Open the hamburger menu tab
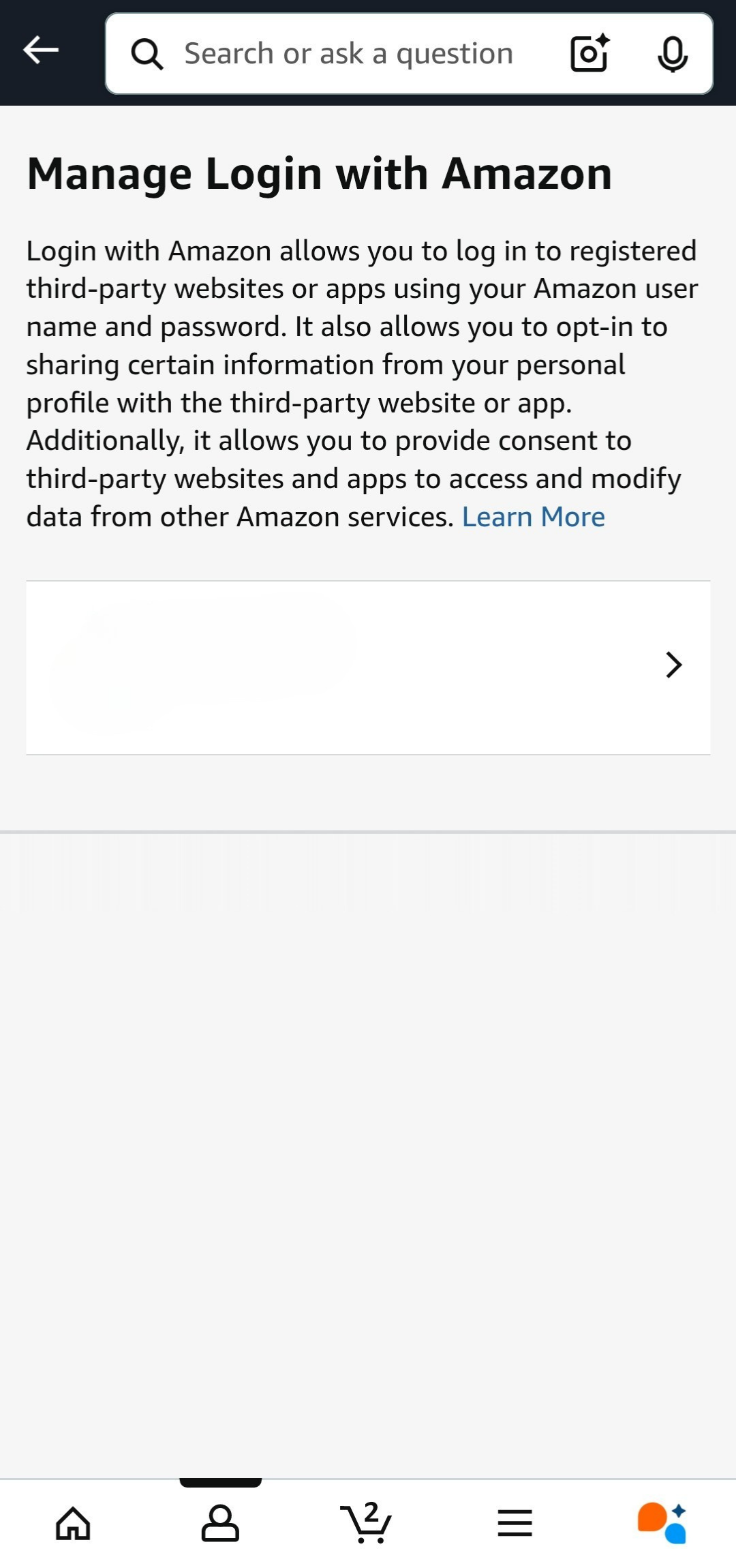This screenshot has width=736, height=1568. [515, 1523]
